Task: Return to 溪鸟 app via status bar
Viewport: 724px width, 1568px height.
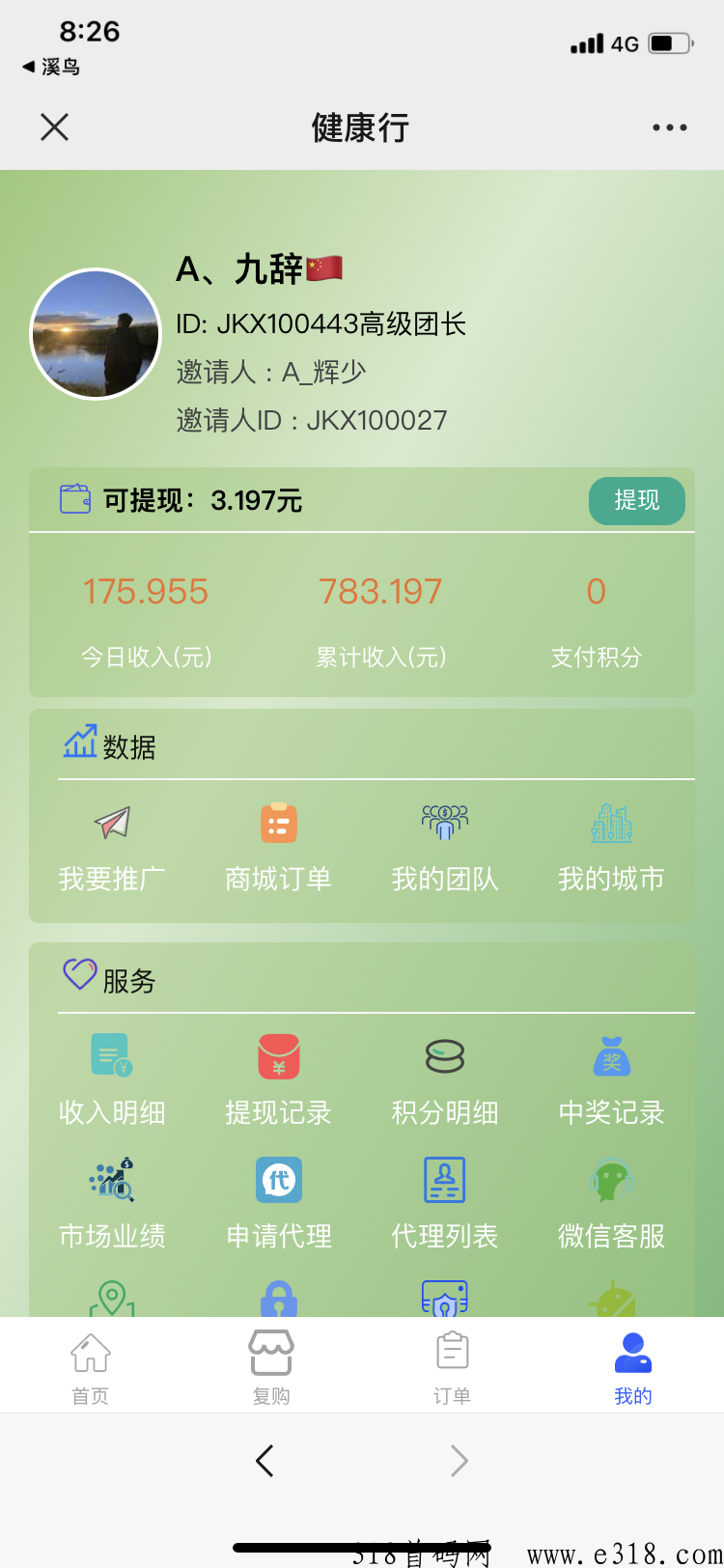Action: click(52, 67)
